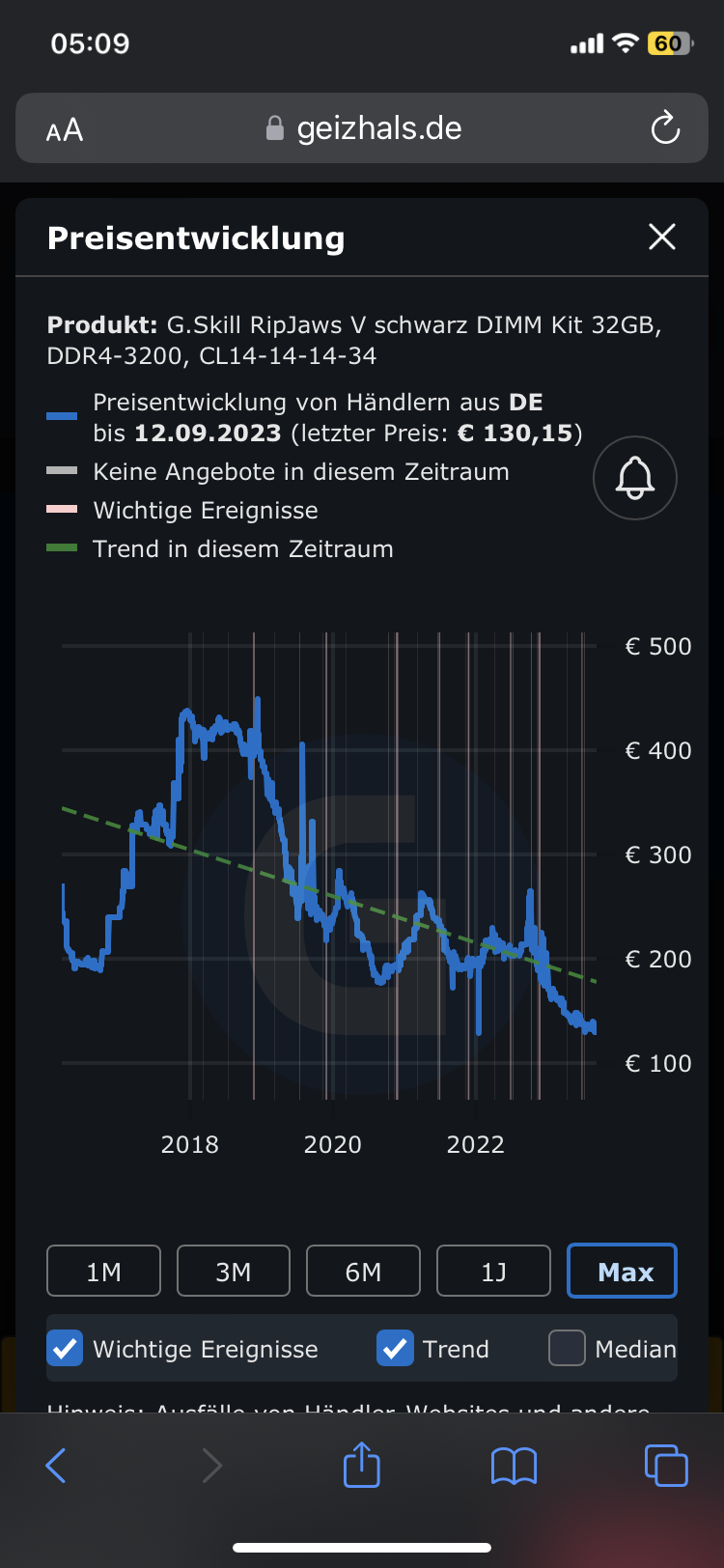Show the 6M price history

coord(363,1272)
